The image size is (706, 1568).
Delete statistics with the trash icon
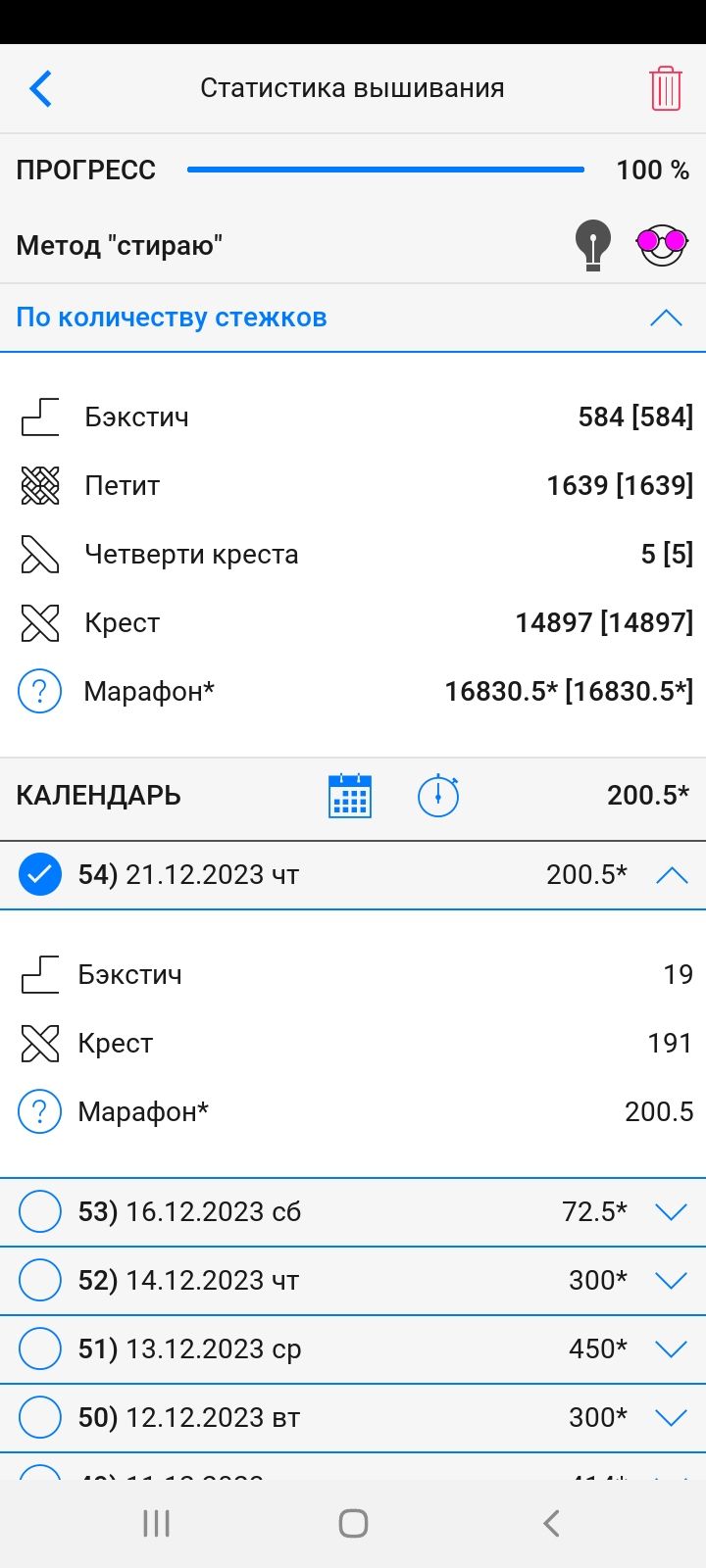665,88
